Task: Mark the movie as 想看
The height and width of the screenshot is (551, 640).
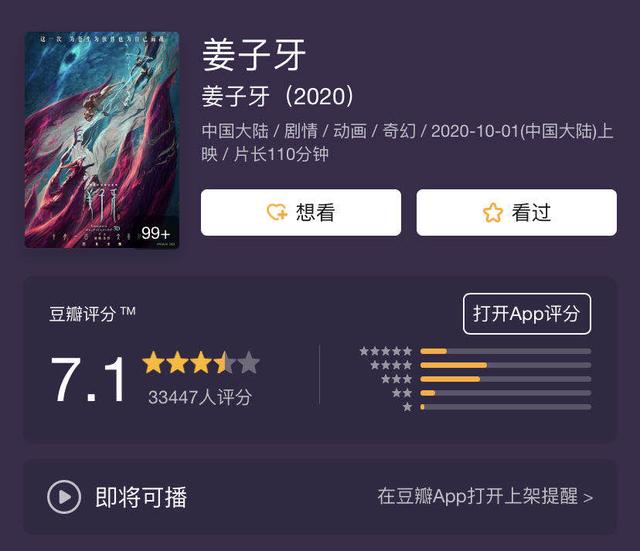Action: pyautogui.click(x=300, y=212)
